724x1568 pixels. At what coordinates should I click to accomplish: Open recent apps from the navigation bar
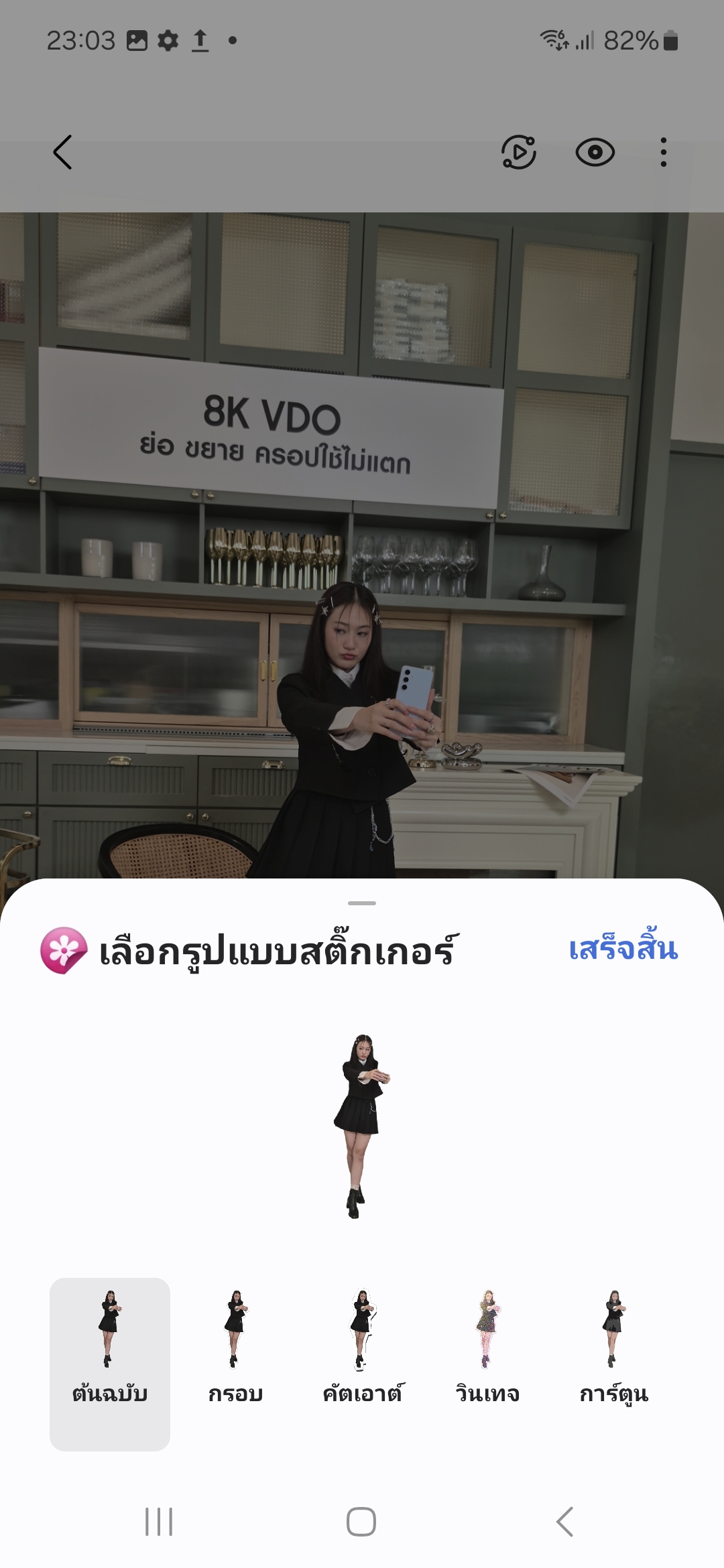pyautogui.click(x=159, y=1521)
